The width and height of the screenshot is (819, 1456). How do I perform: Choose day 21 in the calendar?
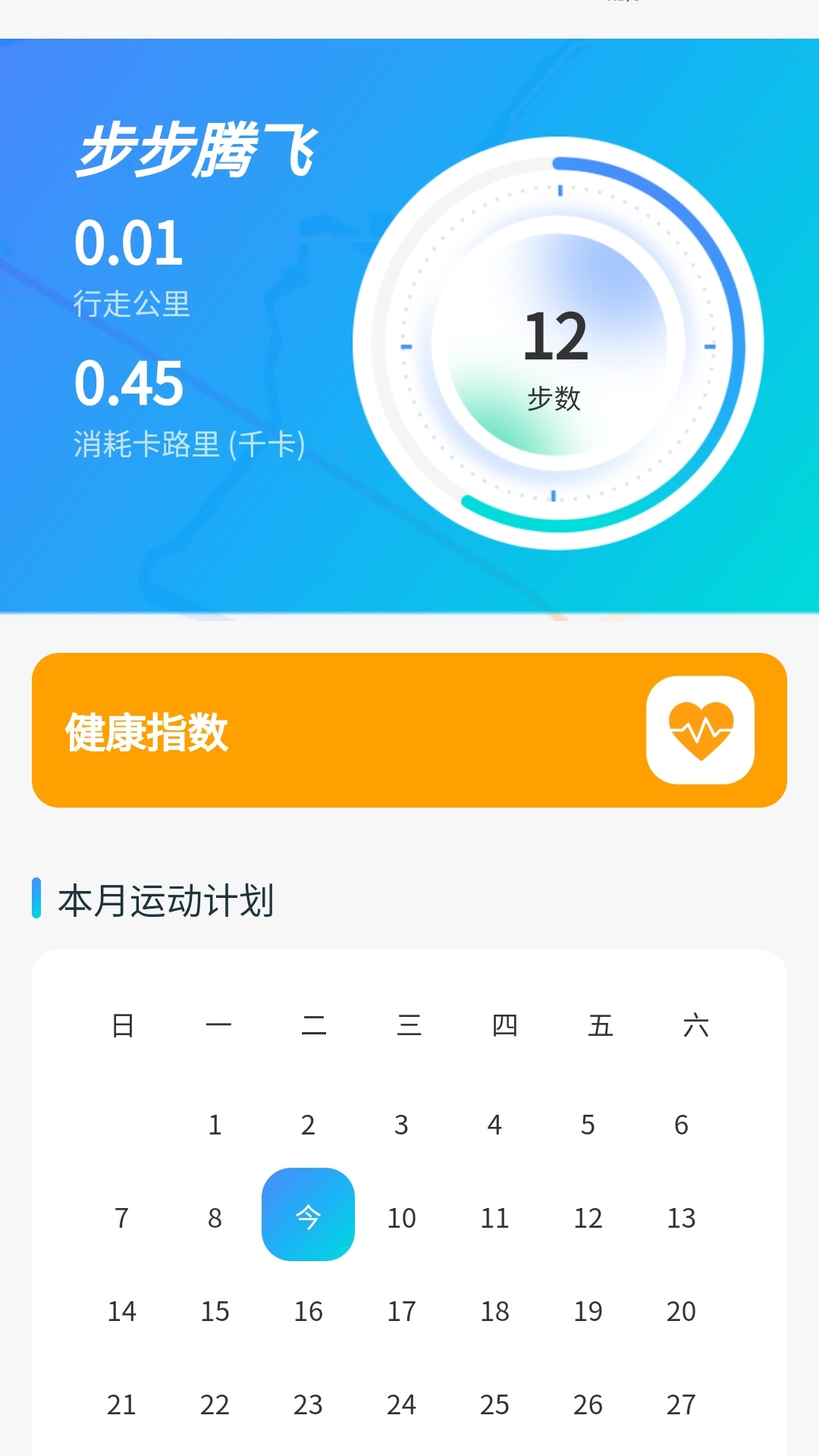point(121,1404)
